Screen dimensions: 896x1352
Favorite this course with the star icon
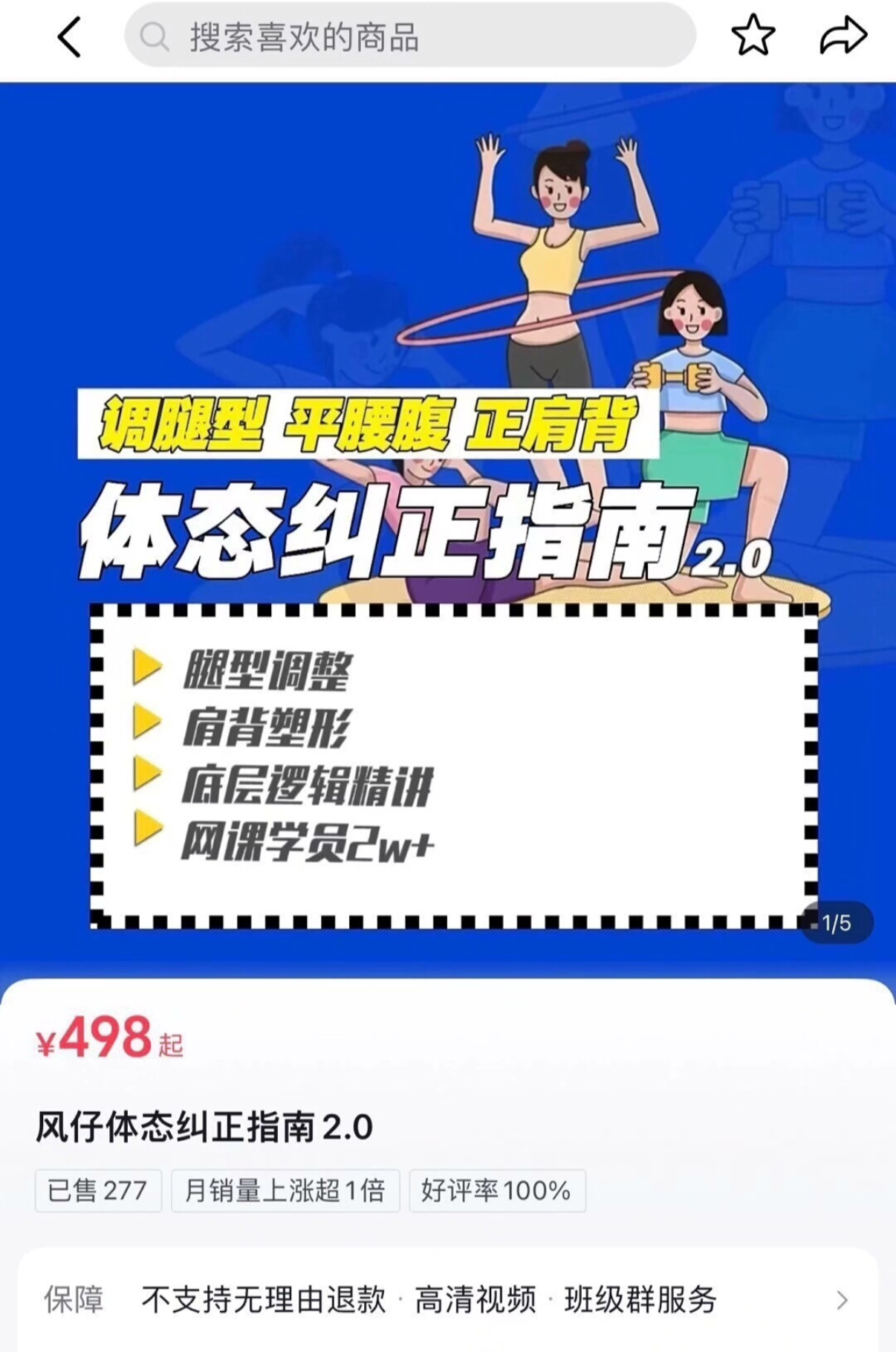pos(753,35)
